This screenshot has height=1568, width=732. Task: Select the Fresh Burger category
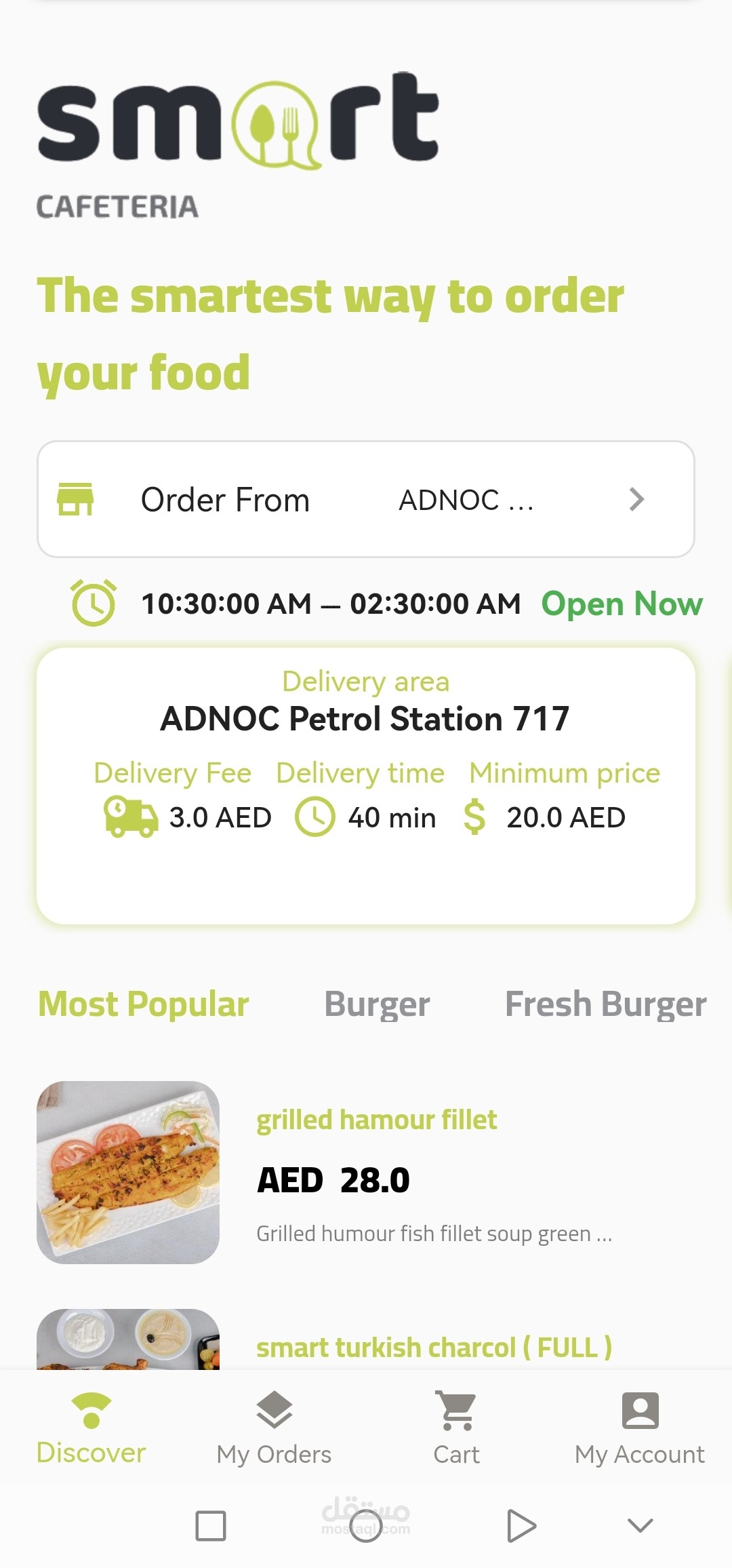point(605,1004)
